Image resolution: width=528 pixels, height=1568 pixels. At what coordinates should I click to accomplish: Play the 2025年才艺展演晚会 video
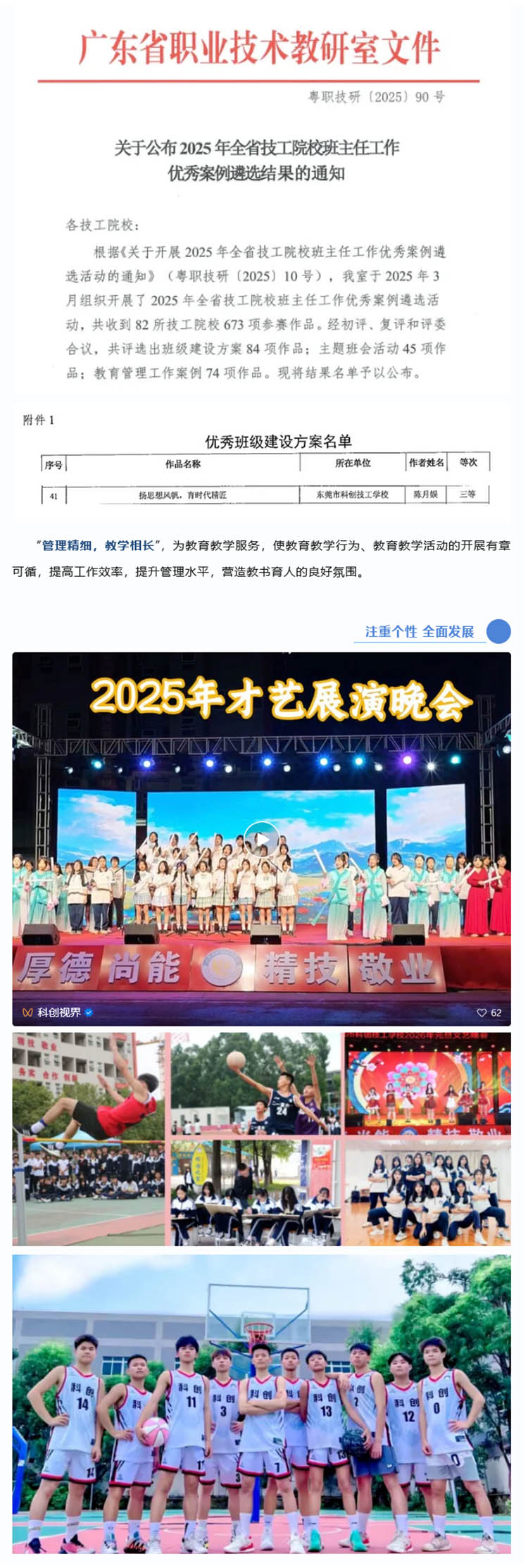[x=262, y=839]
